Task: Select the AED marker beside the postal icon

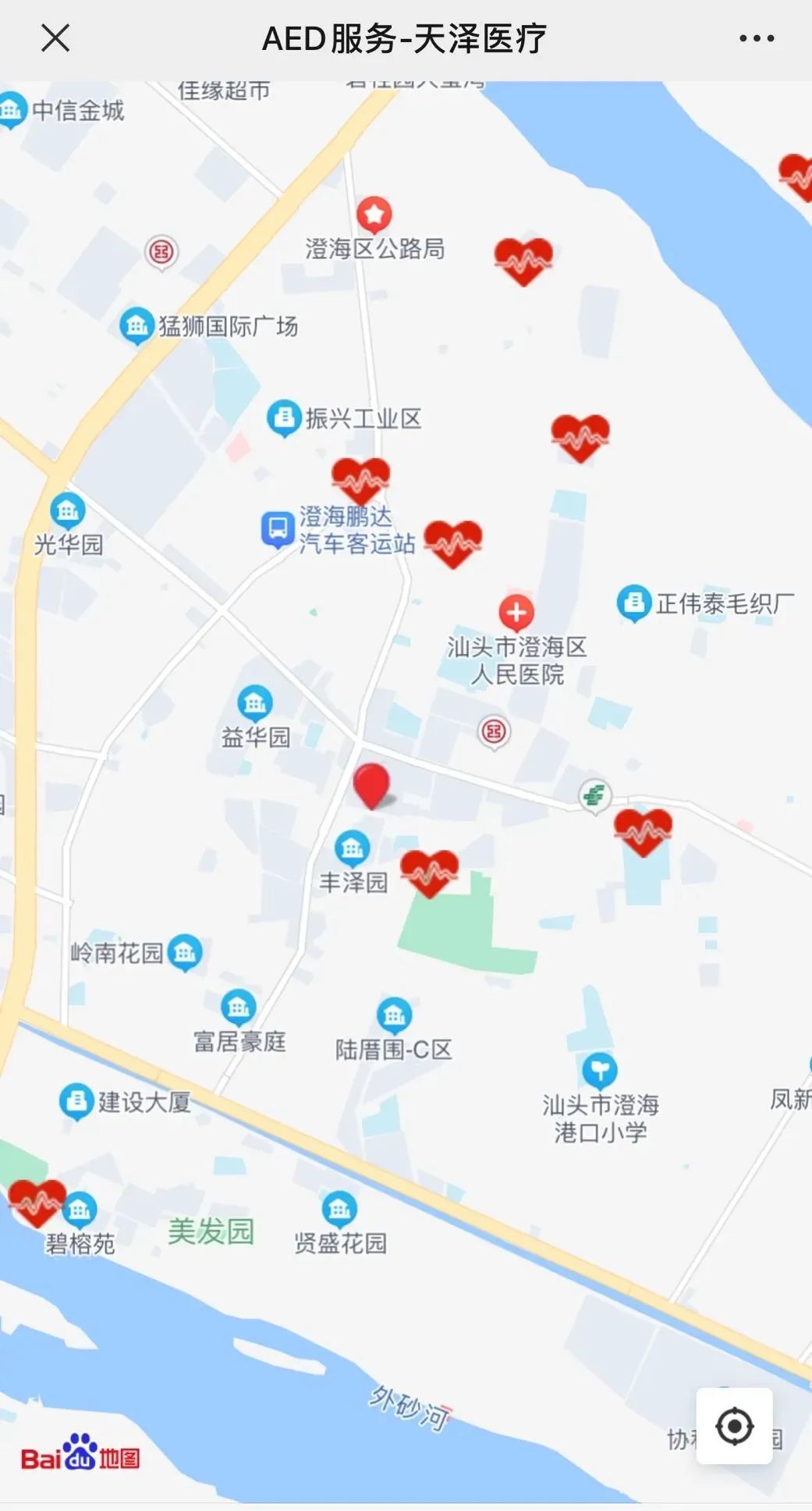Action: (x=643, y=830)
